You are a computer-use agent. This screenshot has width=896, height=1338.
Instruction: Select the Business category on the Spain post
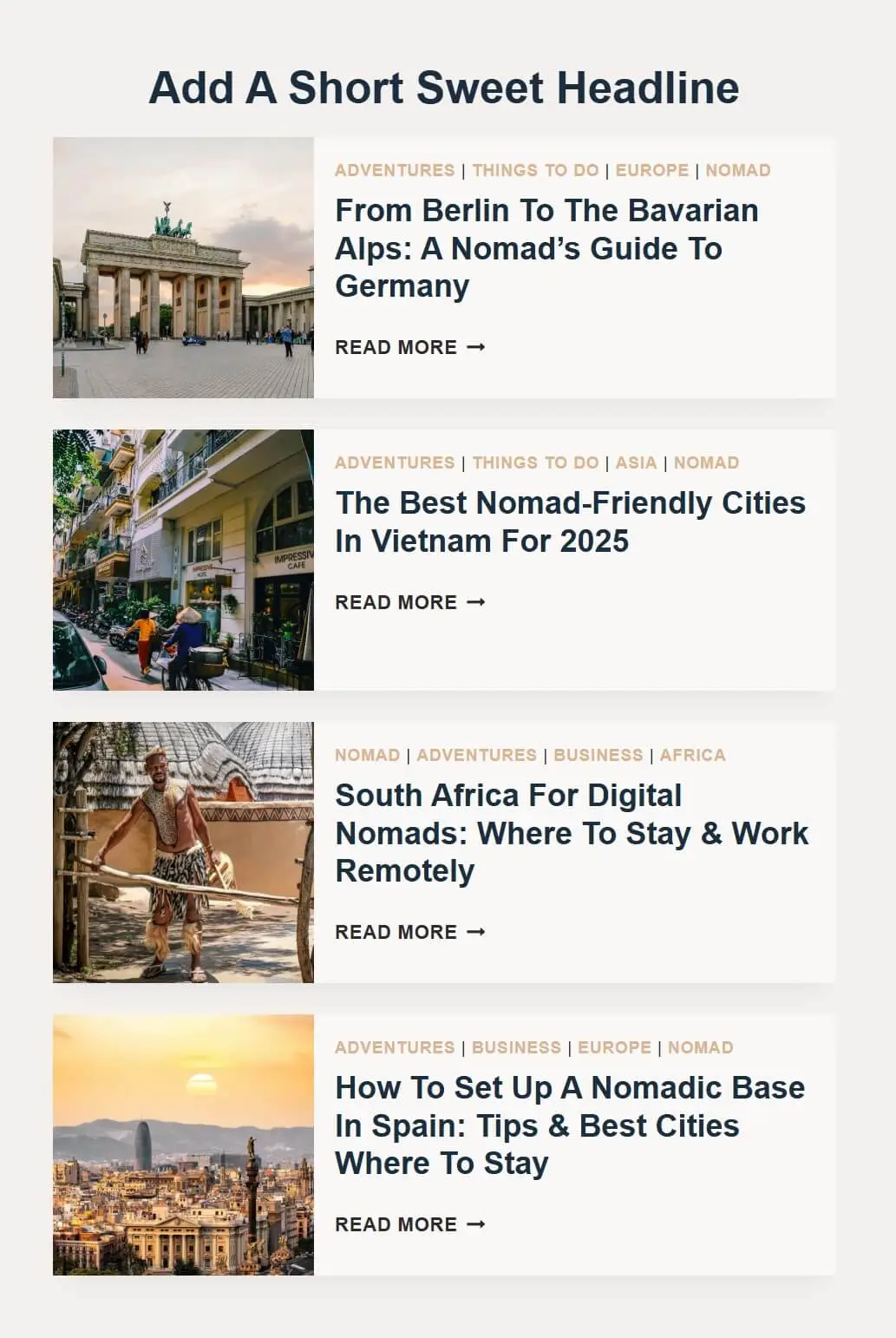click(516, 1047)
